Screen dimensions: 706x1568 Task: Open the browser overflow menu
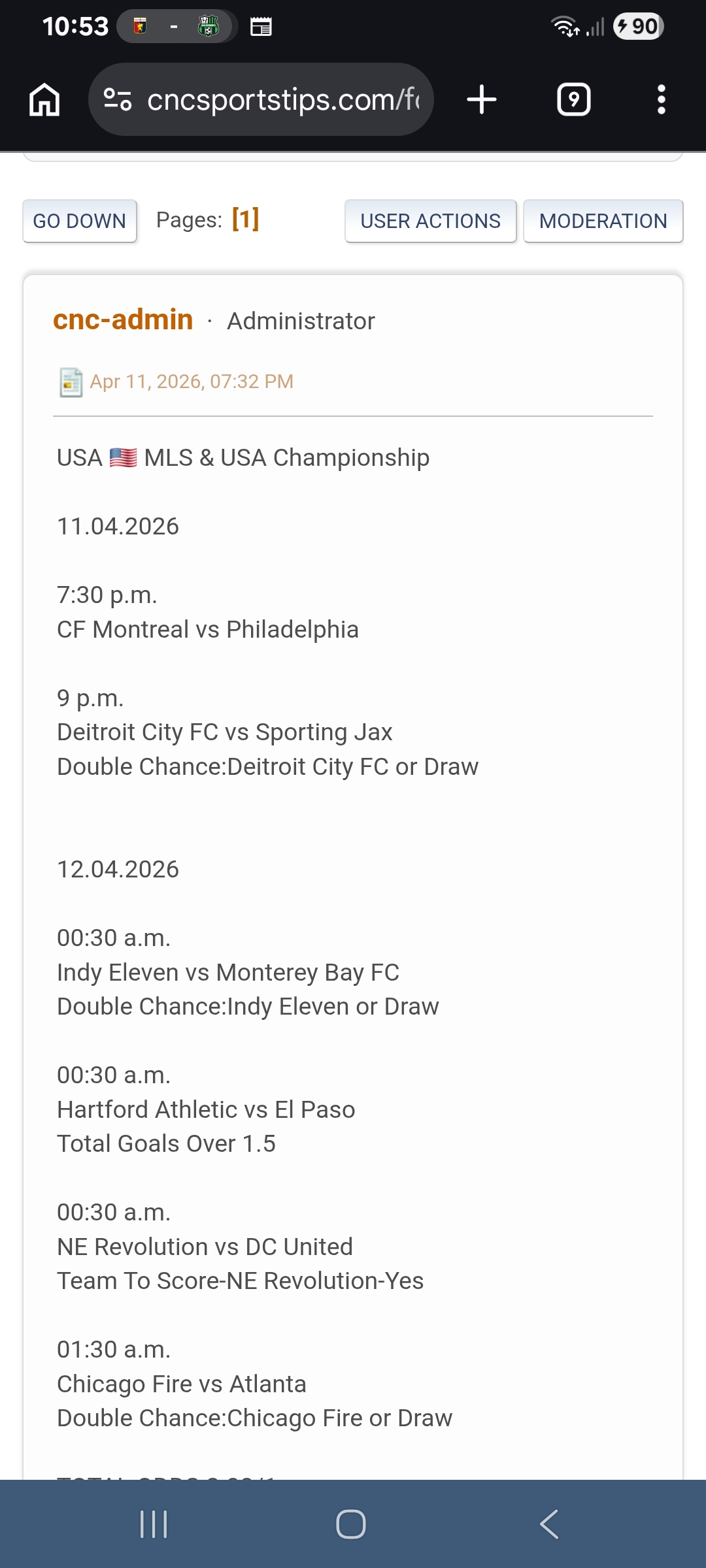pyautogui.click(x=661, y=100)
